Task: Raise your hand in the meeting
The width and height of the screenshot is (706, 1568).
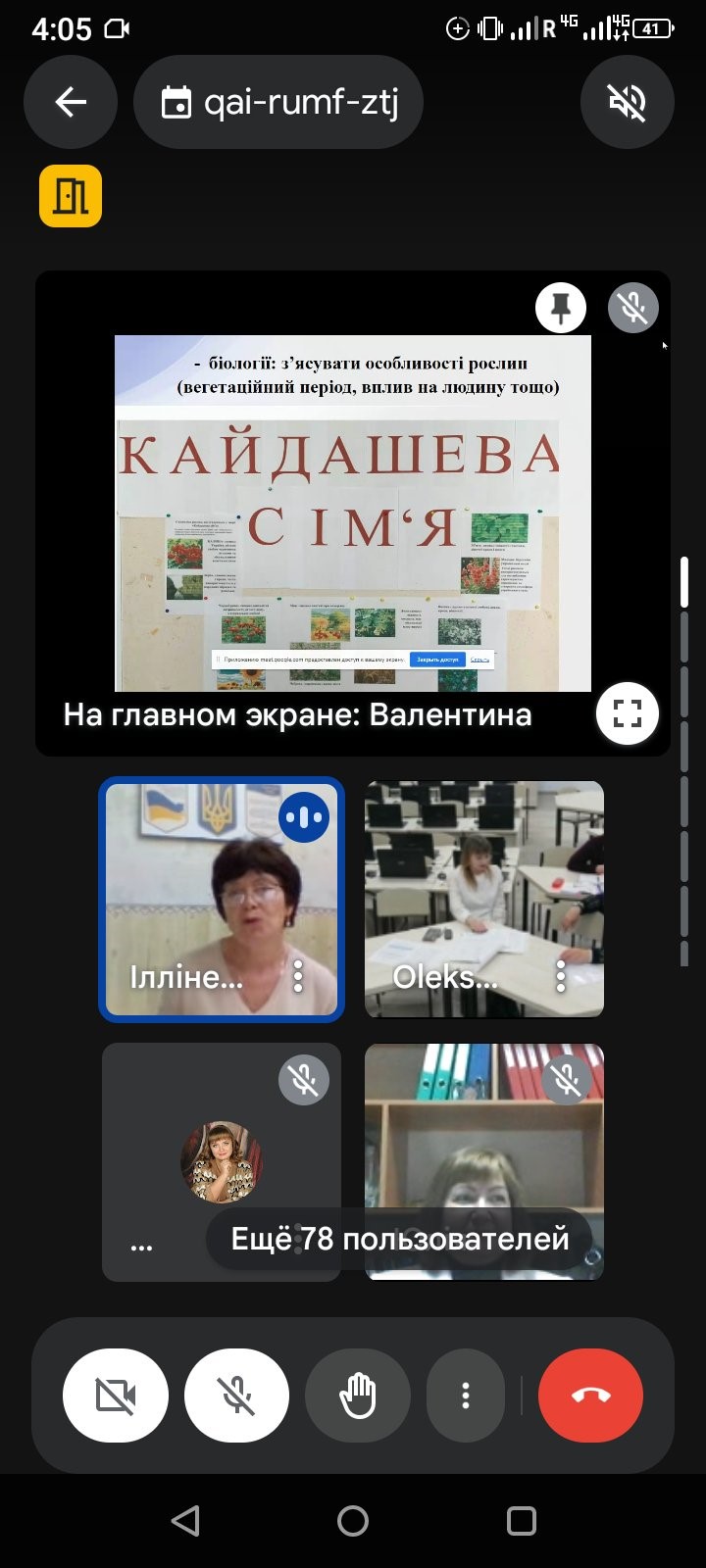Action: coord(358,1396)
